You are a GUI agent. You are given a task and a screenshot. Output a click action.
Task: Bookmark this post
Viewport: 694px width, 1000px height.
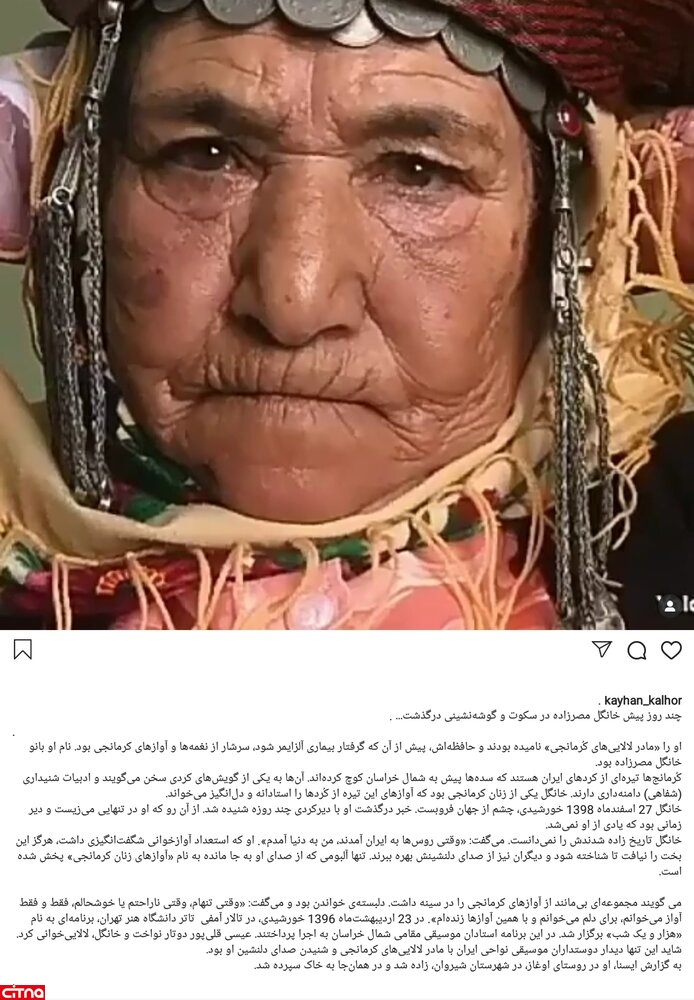pyautogui.click(x=22, y=650)
